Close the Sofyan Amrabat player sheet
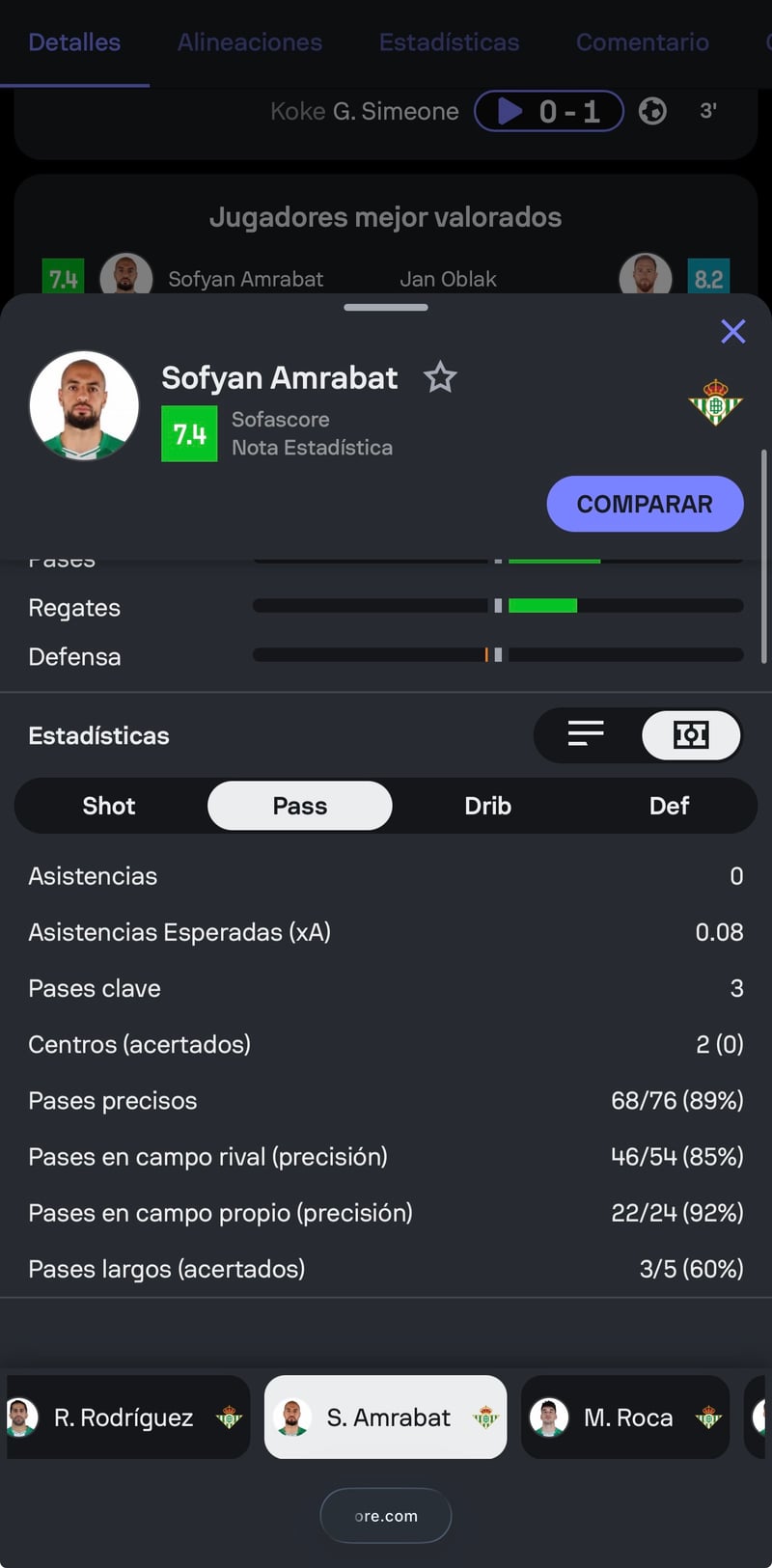Image resolution: width=772 pixels, height=1568 pixels. click(x=733, y=332)
